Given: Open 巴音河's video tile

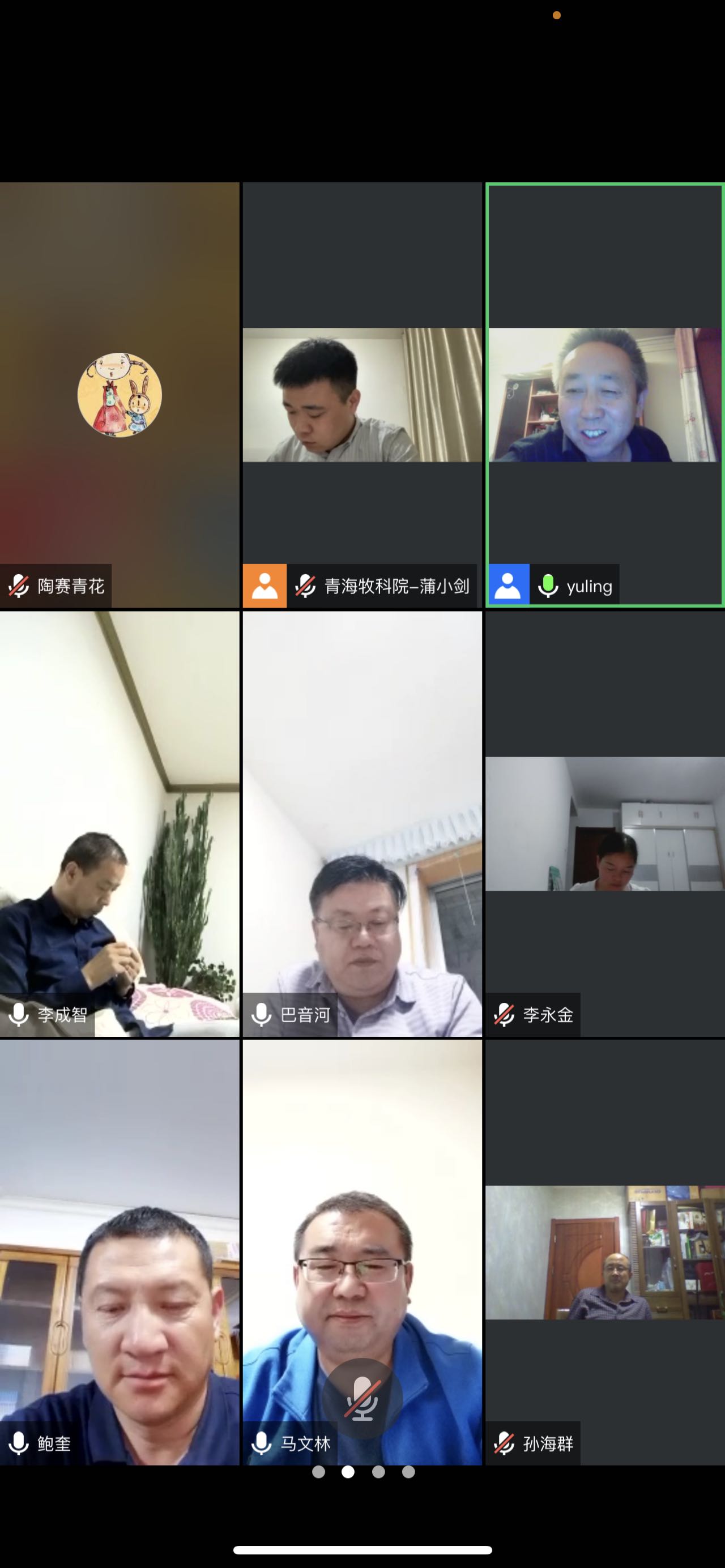Looking at the screenshot, I should coord(362,823).
